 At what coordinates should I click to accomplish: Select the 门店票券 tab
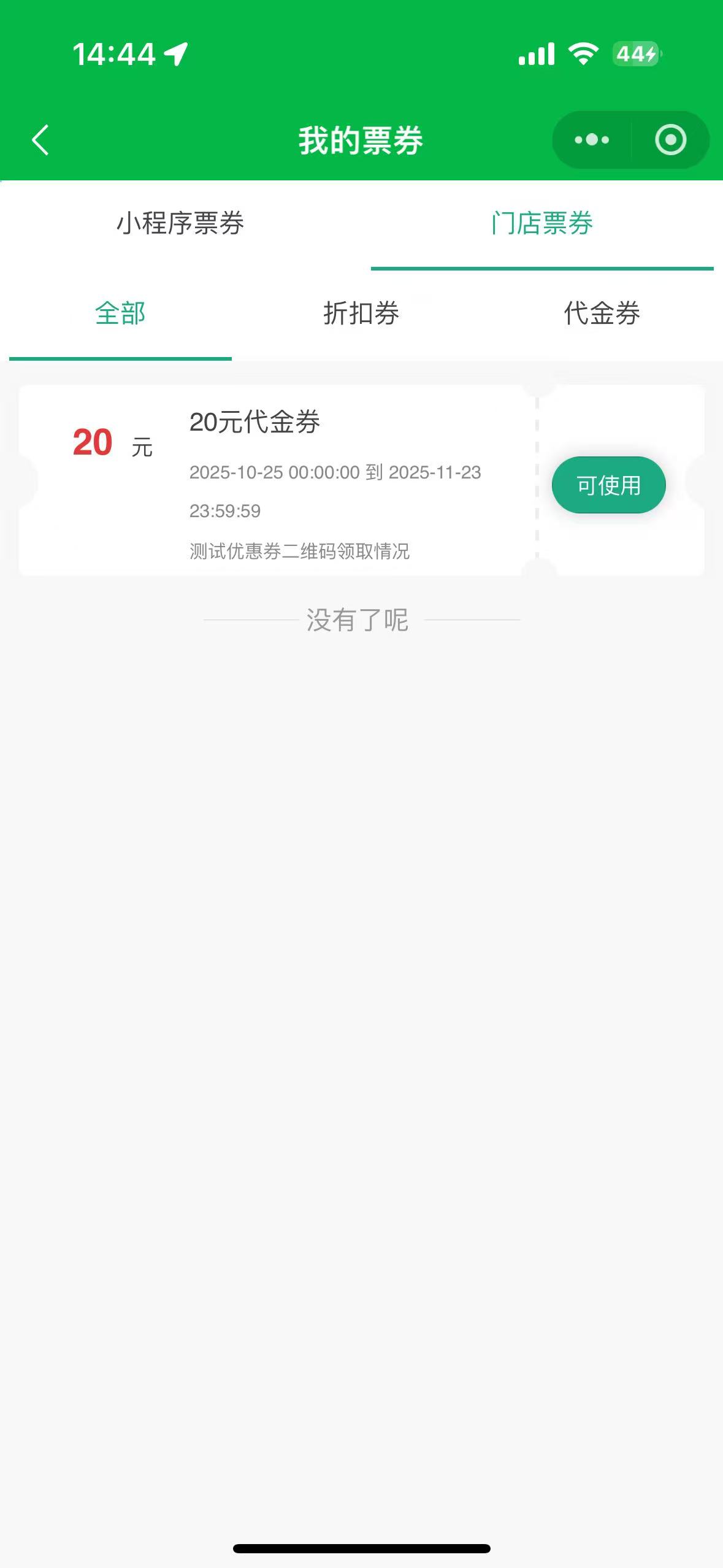pyautogui.click(x=542, y=223)
